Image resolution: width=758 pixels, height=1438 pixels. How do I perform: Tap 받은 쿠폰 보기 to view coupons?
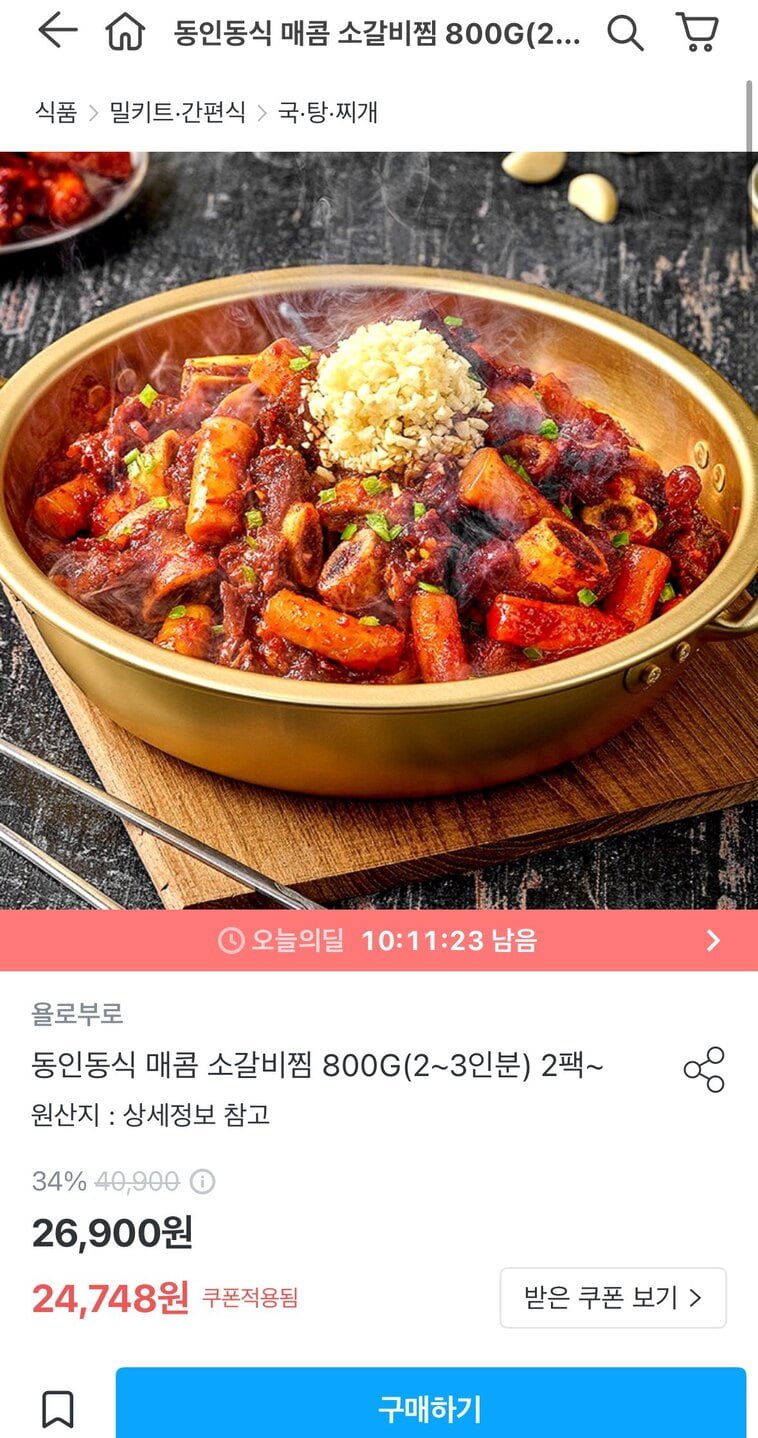(613, 1298)
